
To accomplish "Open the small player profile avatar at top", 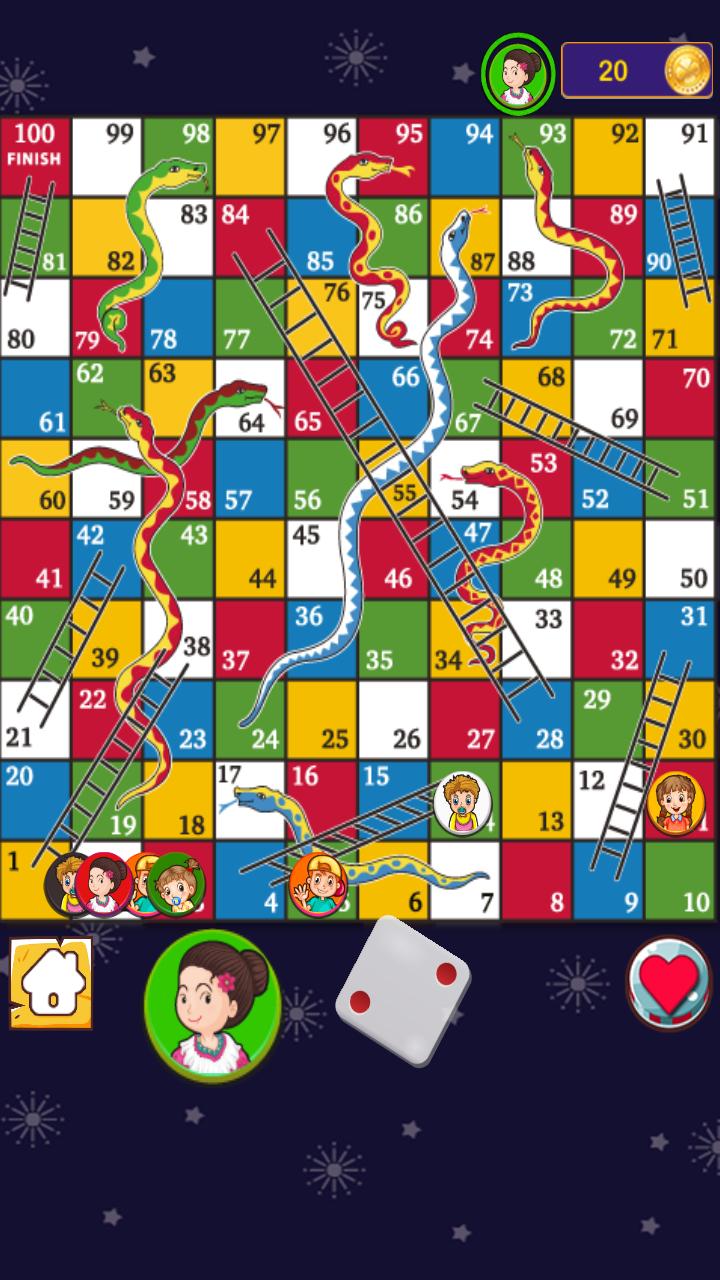I will point(518,71).
